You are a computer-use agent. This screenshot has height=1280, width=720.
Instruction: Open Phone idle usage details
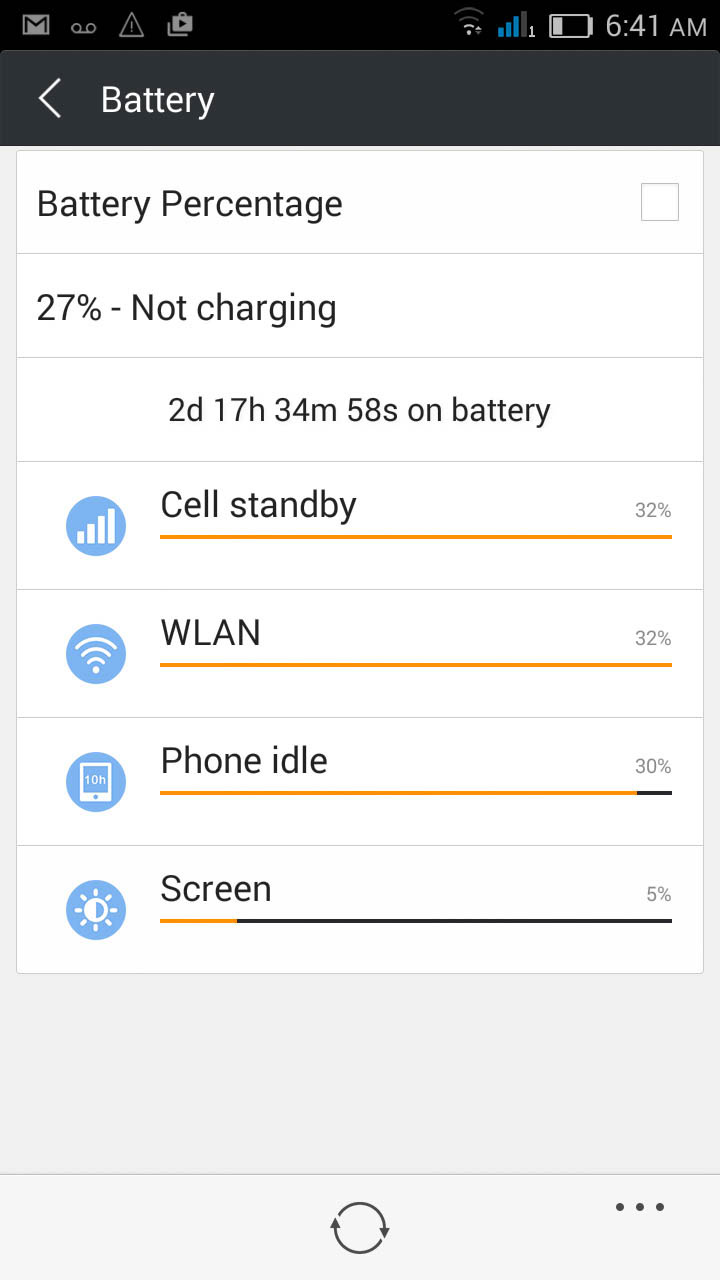tap(360, 782)
